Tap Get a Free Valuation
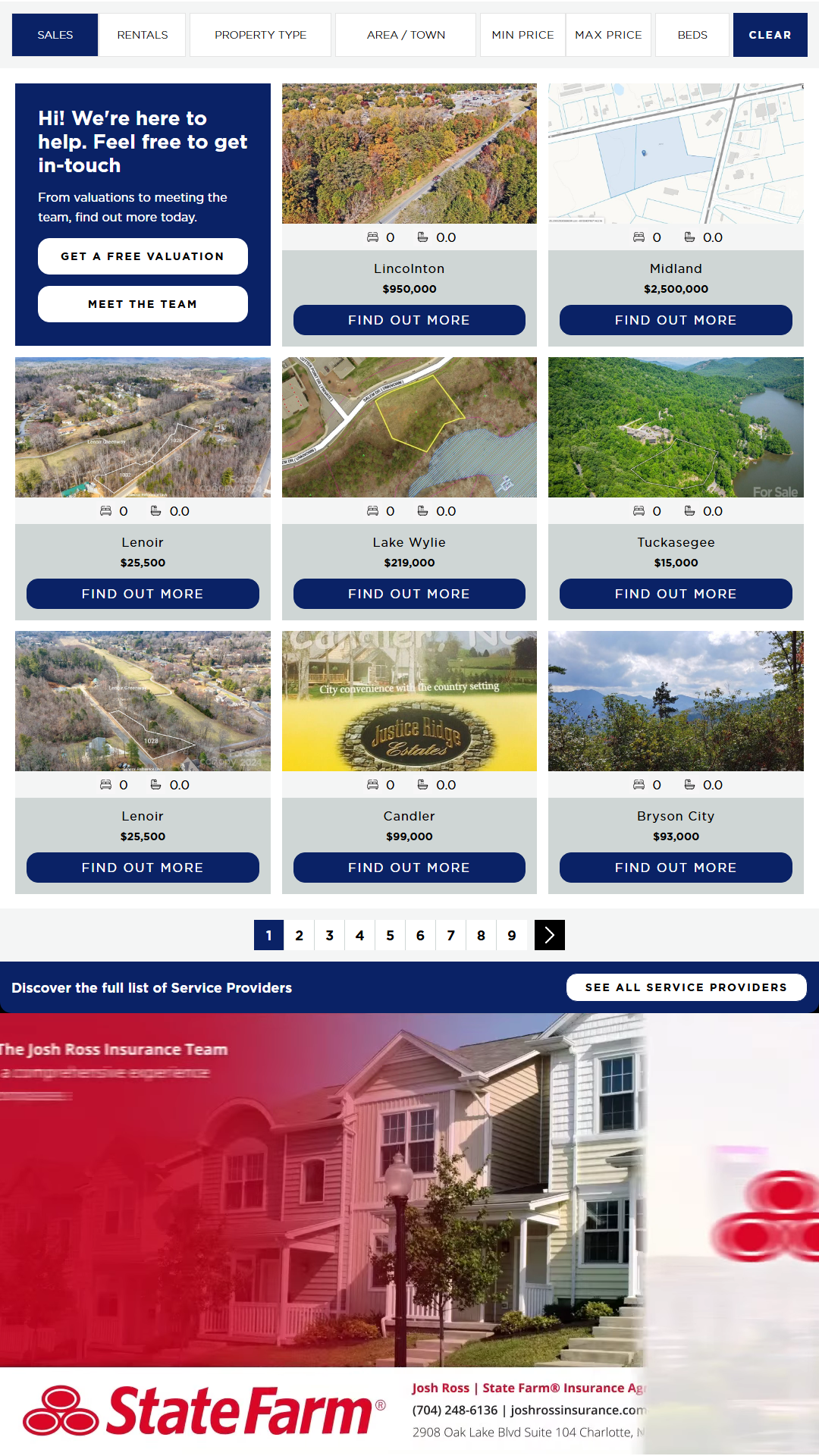The image size is (819, 1456). pyautogui.click(x=143, y=256)
